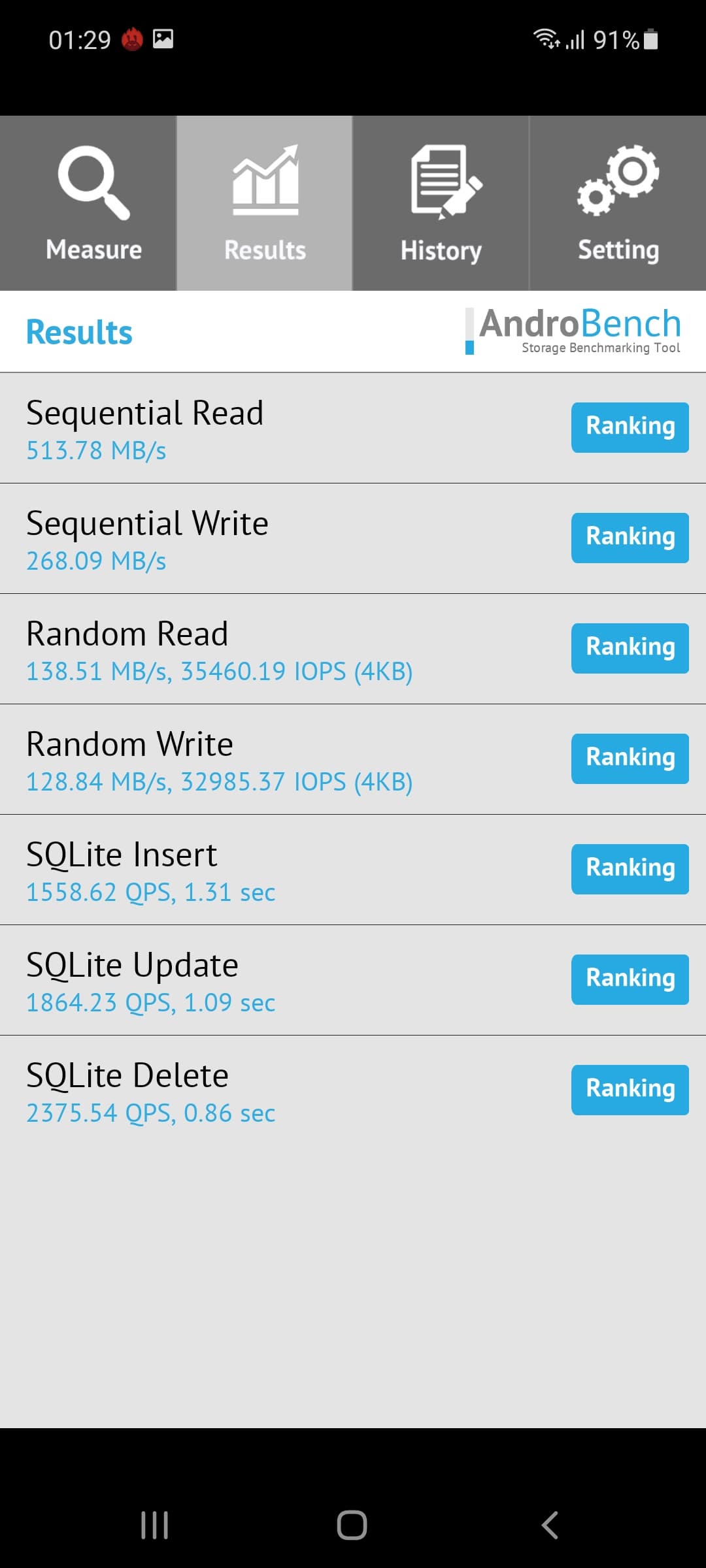Check Ranking for SQLite Insert
The width and height of the screenshot is (706, 1568).
click(x=630, y=869)
